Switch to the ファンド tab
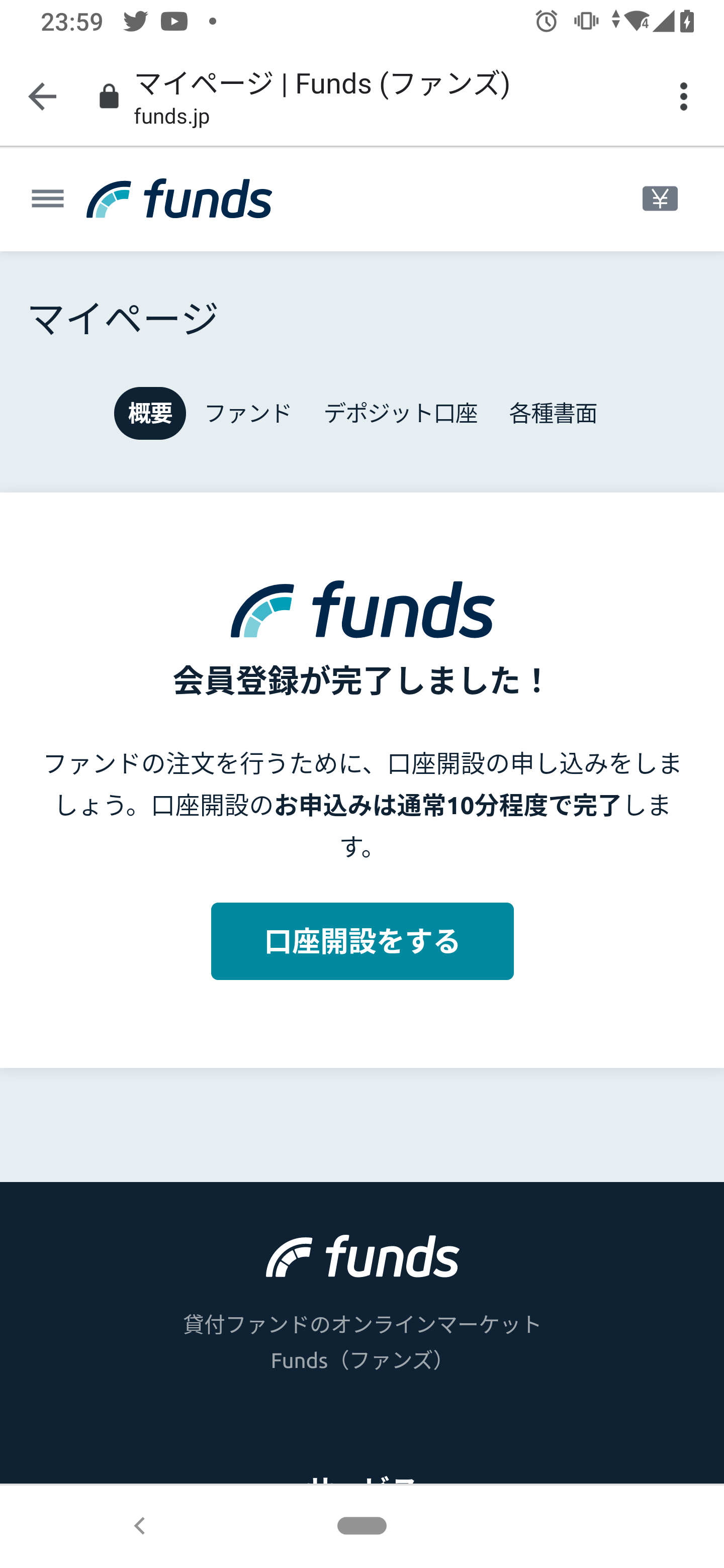 click(x=248, y=413)
